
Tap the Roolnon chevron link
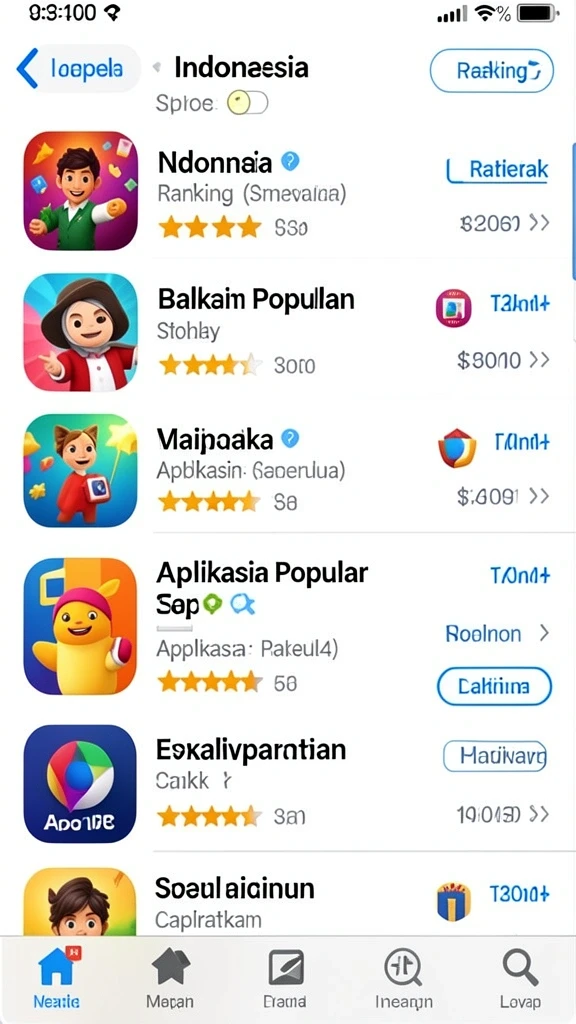tap(498, 633)
